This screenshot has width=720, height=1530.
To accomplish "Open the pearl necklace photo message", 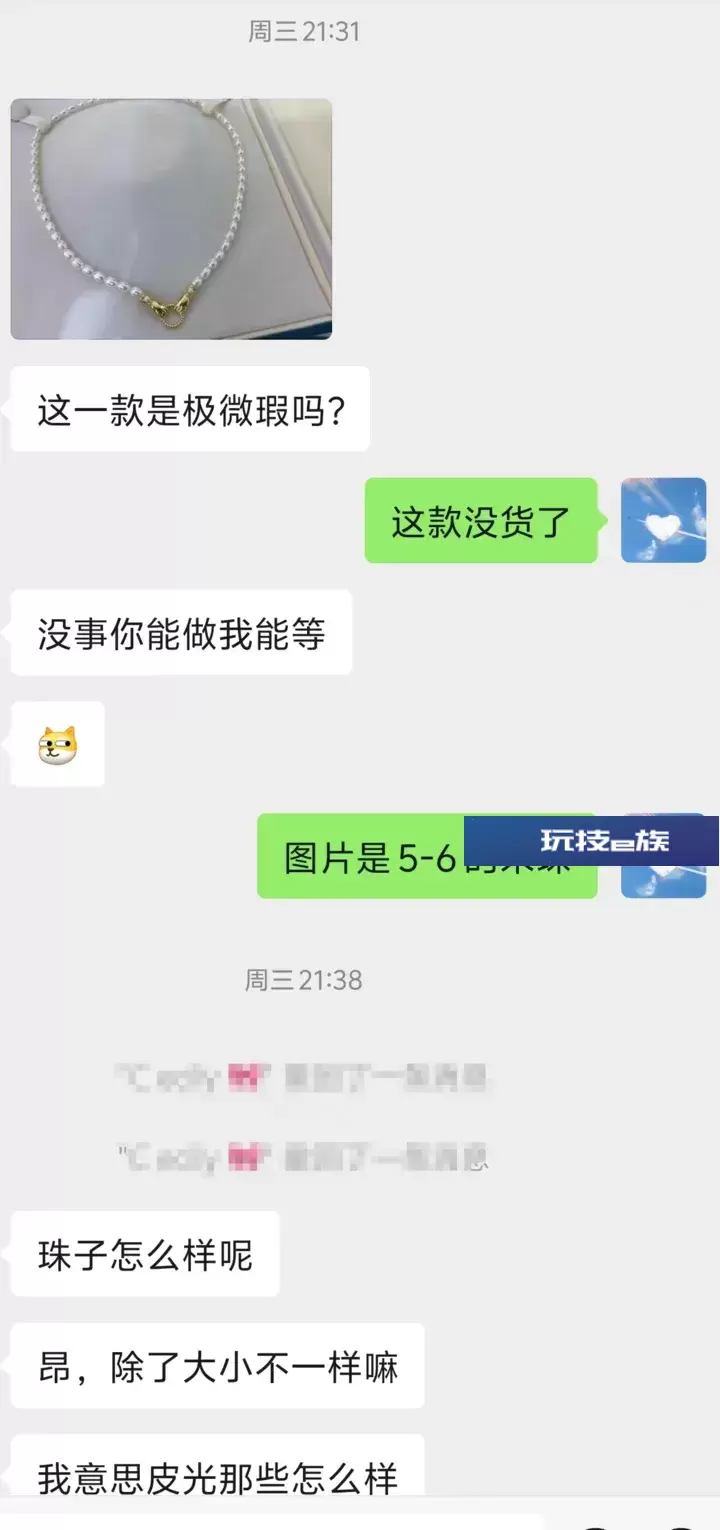I will pos(171,219).
